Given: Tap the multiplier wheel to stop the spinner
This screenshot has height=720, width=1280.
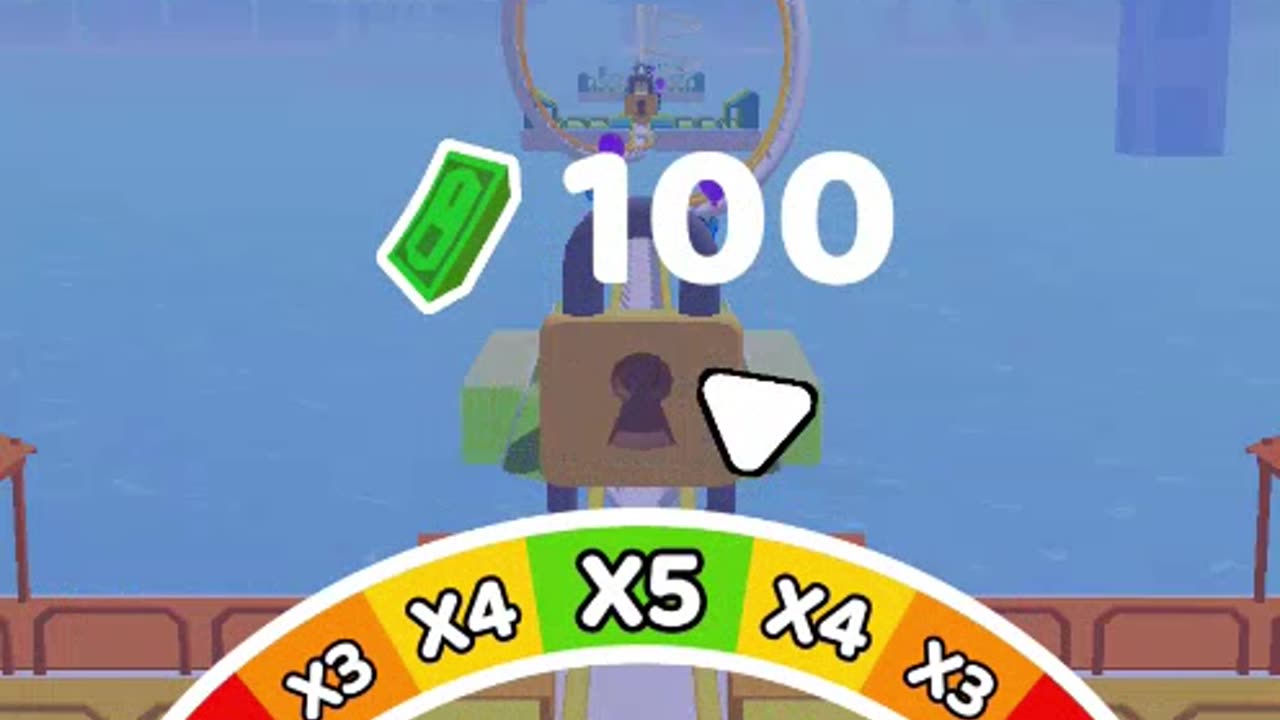Looking at the screenshot, I should (640, 598).
